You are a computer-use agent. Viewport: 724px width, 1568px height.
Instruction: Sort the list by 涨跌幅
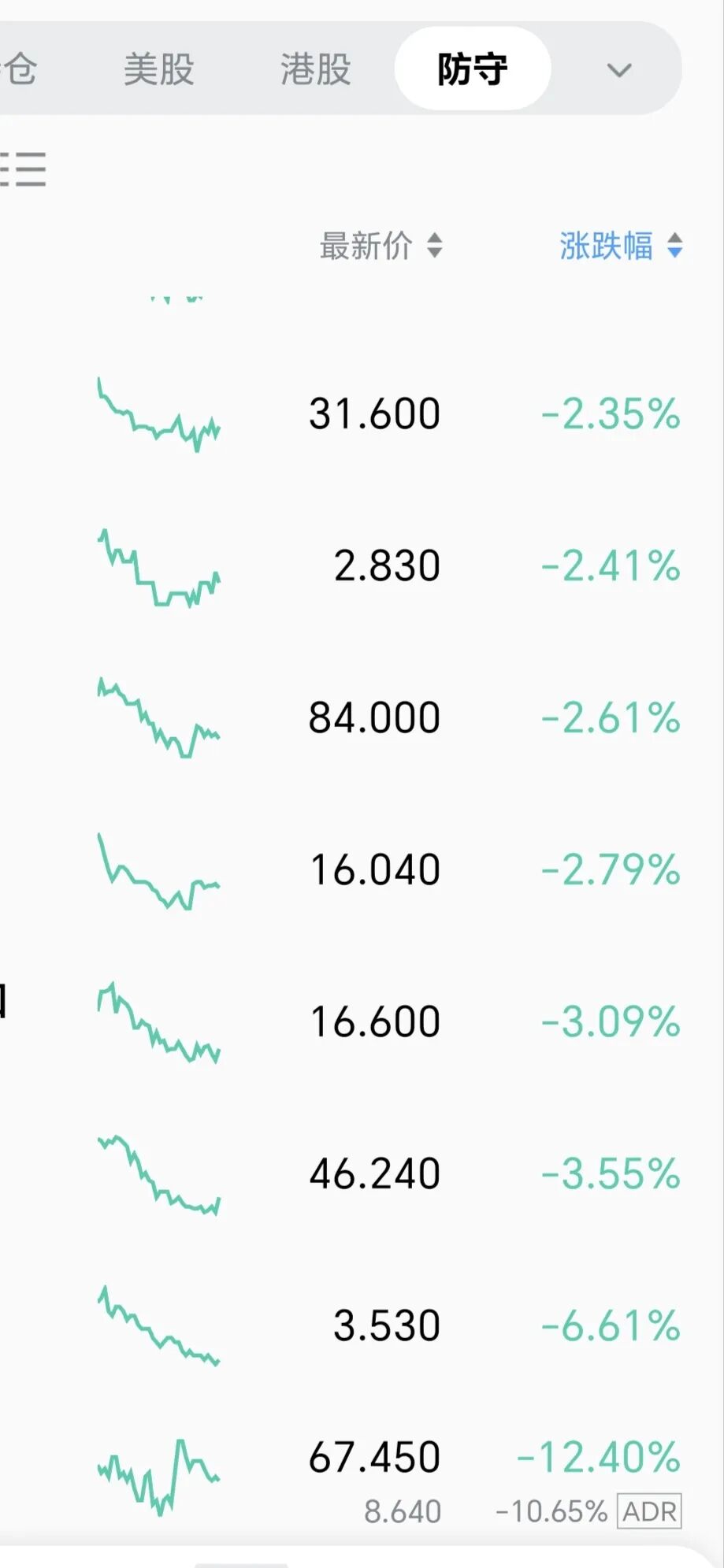click(x=620, y=246)
